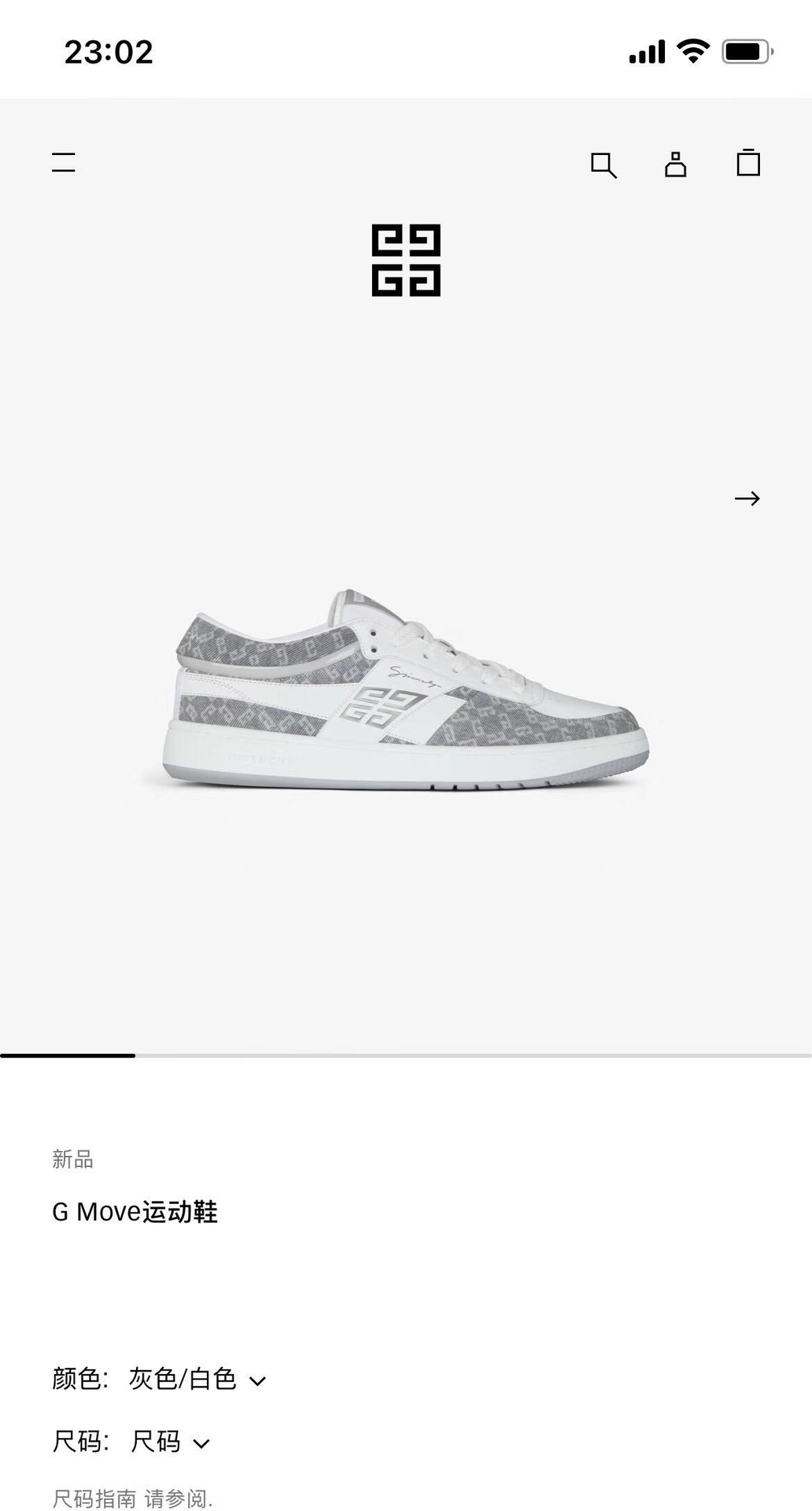
Task: Select a size from 尺码 dropdown
Action: [170, 1443]
